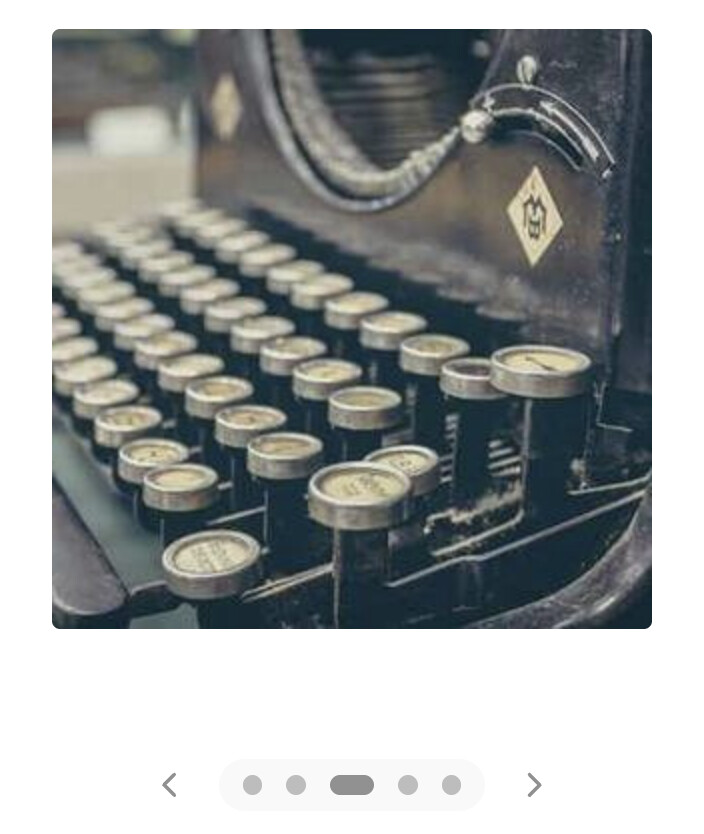The image size is (704, 834).
Task: Select the second carousel page dot
Action: 296,785
